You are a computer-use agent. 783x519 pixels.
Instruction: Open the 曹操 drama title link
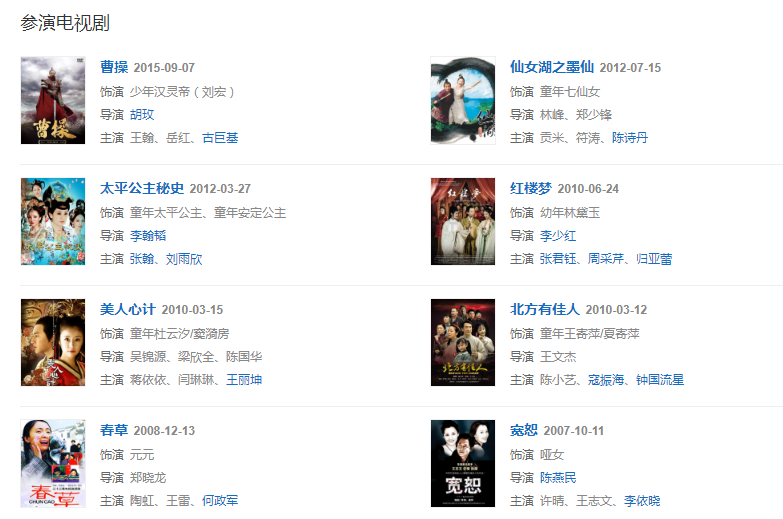click(113, 67)
